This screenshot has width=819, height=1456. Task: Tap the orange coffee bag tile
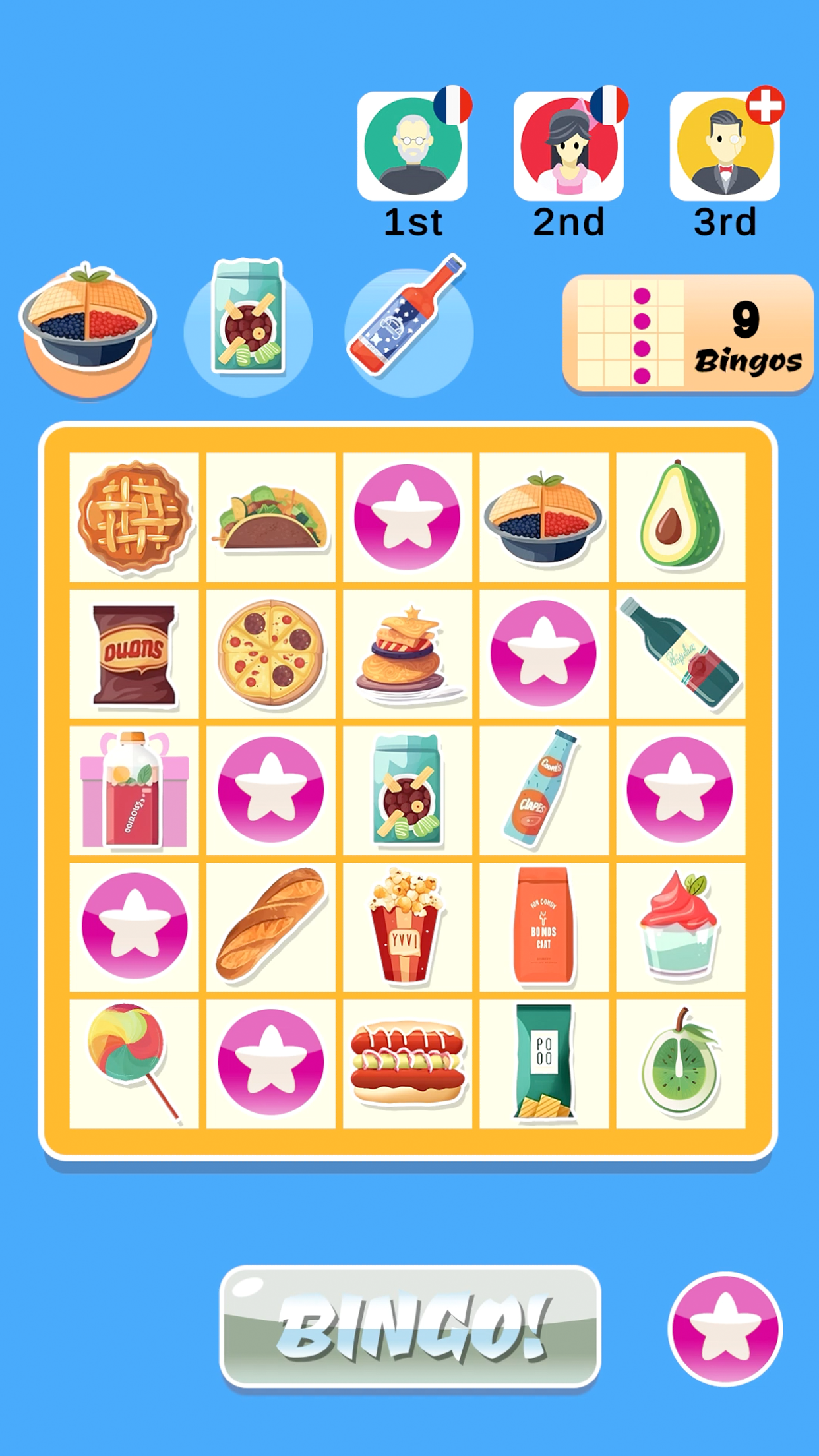pyautogui.click(x=543, y=926)
